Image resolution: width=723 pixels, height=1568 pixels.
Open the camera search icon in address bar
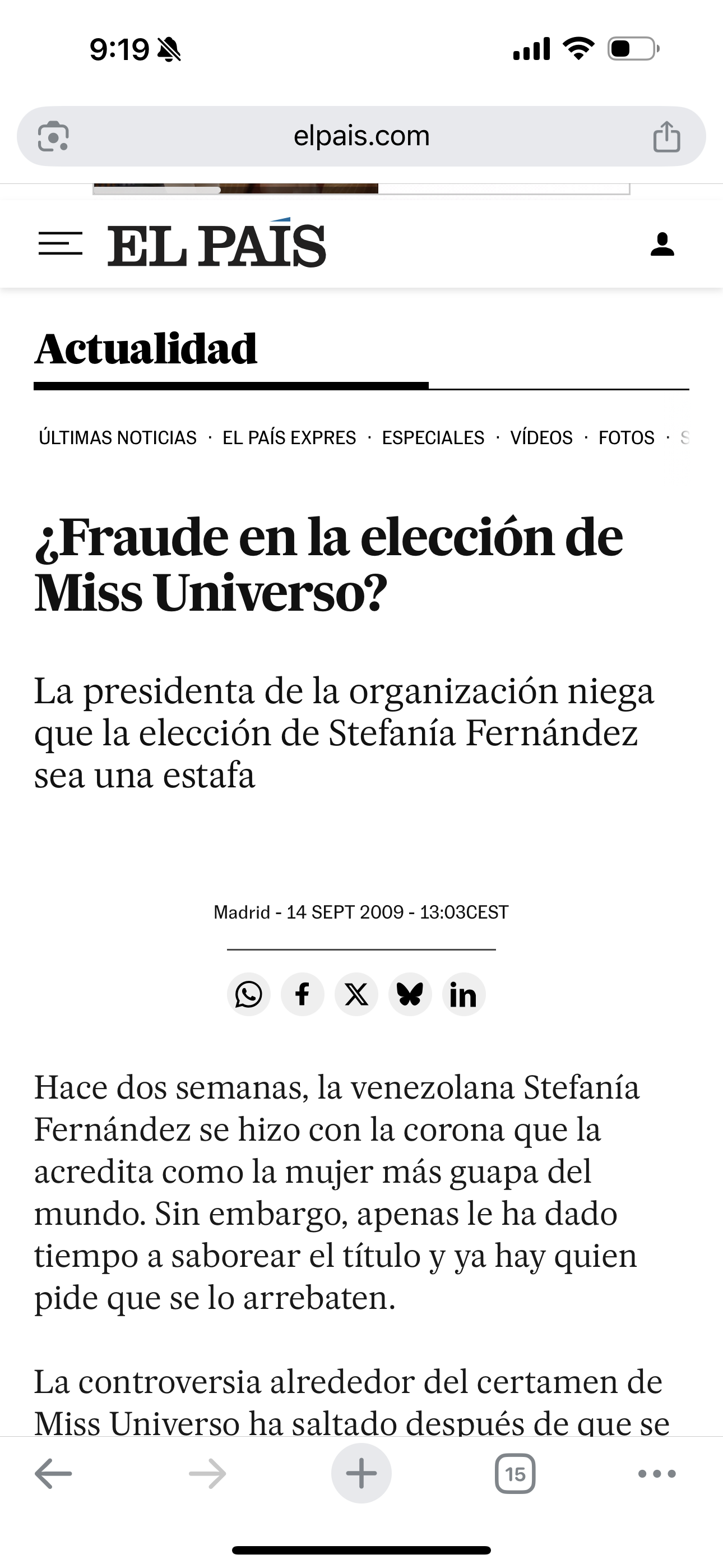point(53,136)
